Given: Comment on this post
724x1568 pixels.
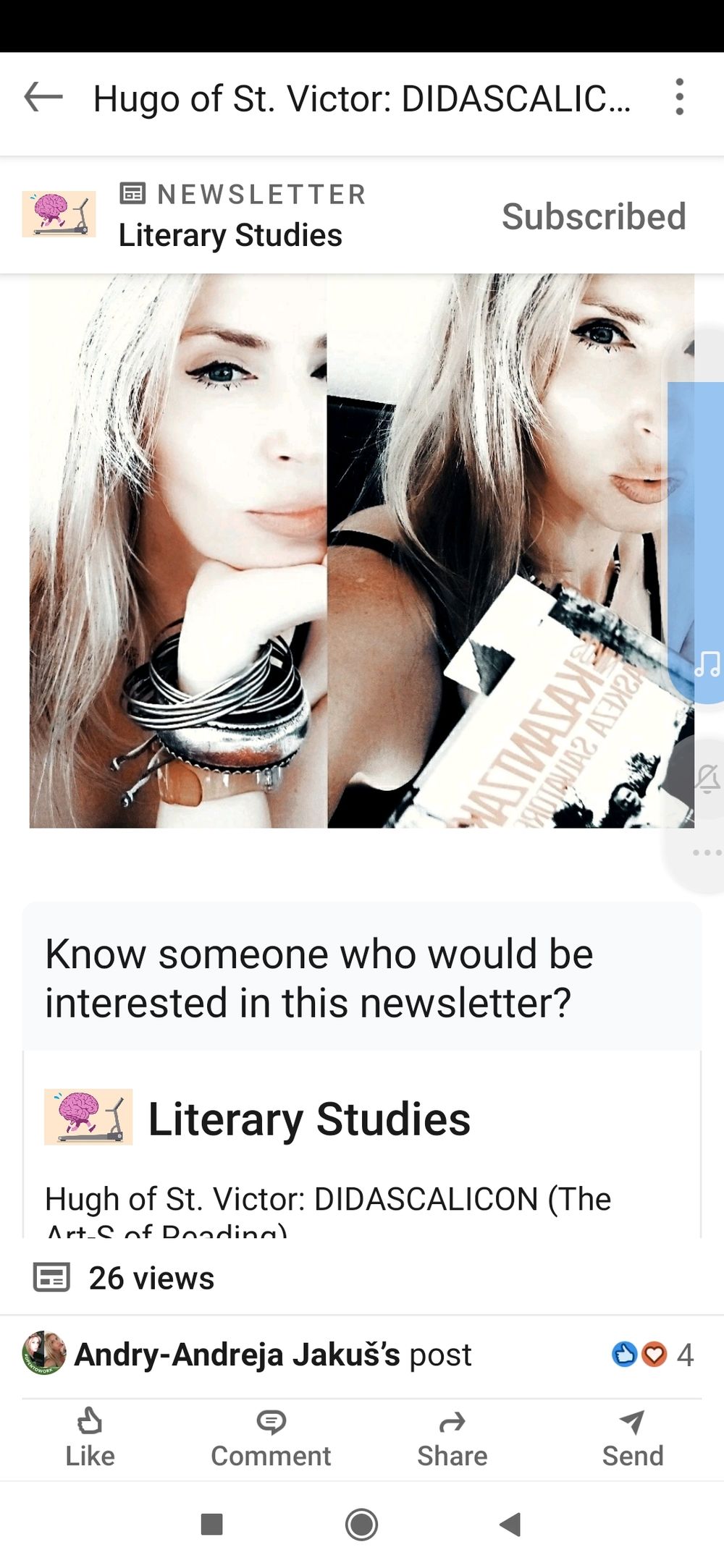Looking at the screenshot, I should click(271, 1438).
